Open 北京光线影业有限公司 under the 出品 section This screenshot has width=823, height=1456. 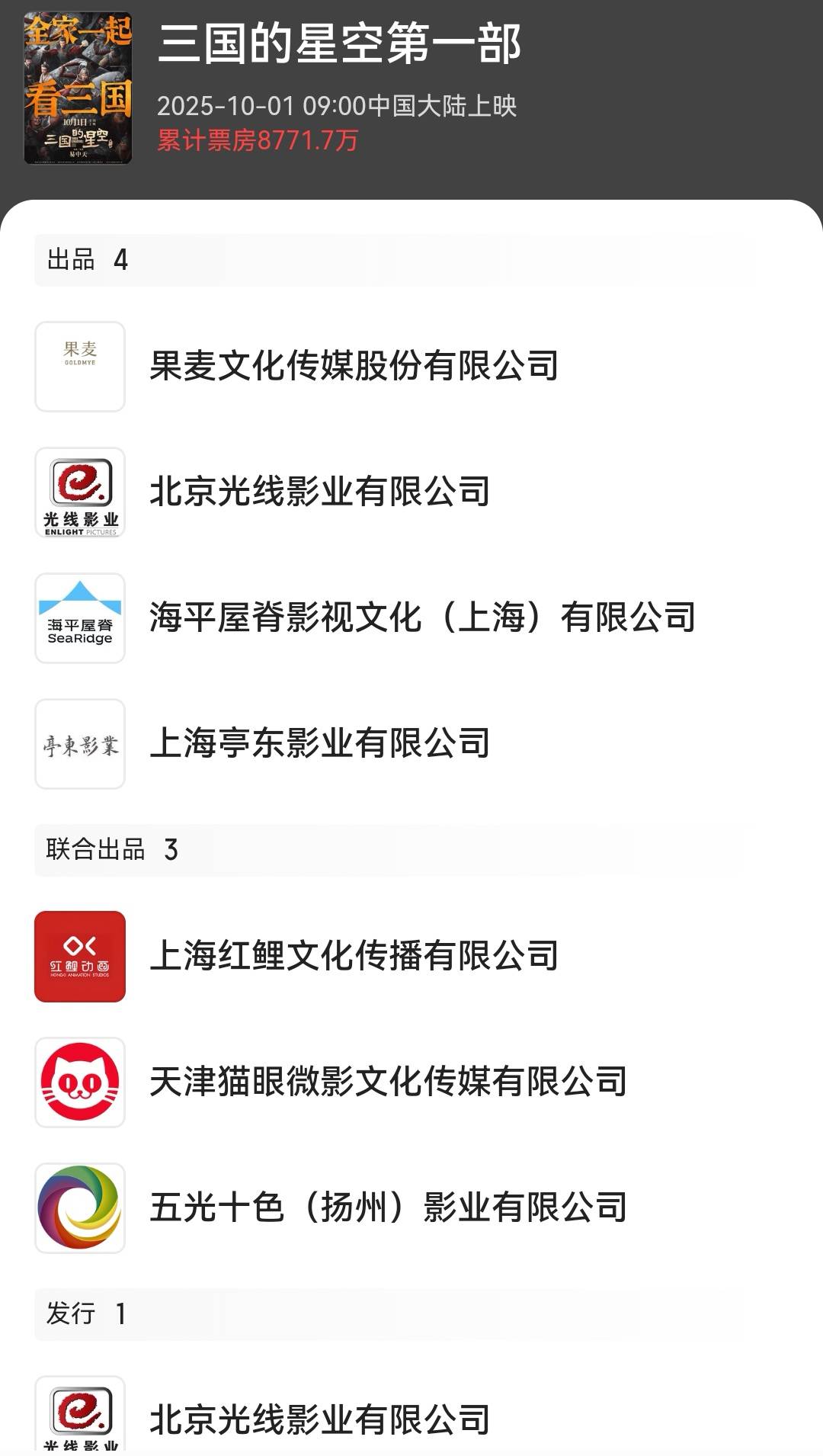coord(320,492)
